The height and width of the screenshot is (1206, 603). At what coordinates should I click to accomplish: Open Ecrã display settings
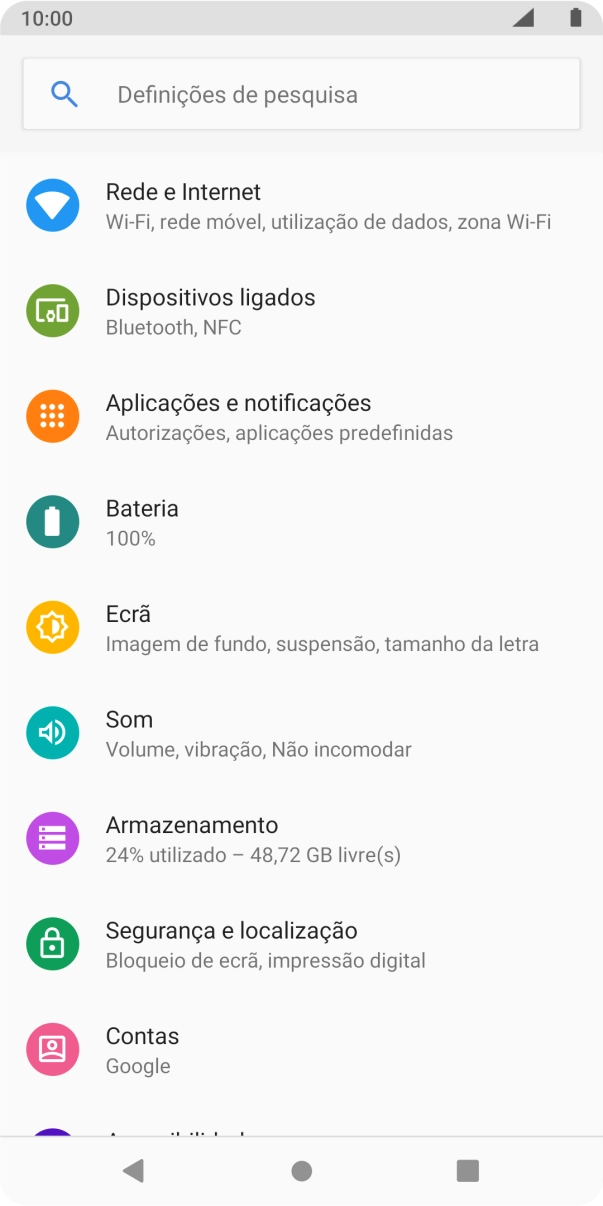point(300,628)
